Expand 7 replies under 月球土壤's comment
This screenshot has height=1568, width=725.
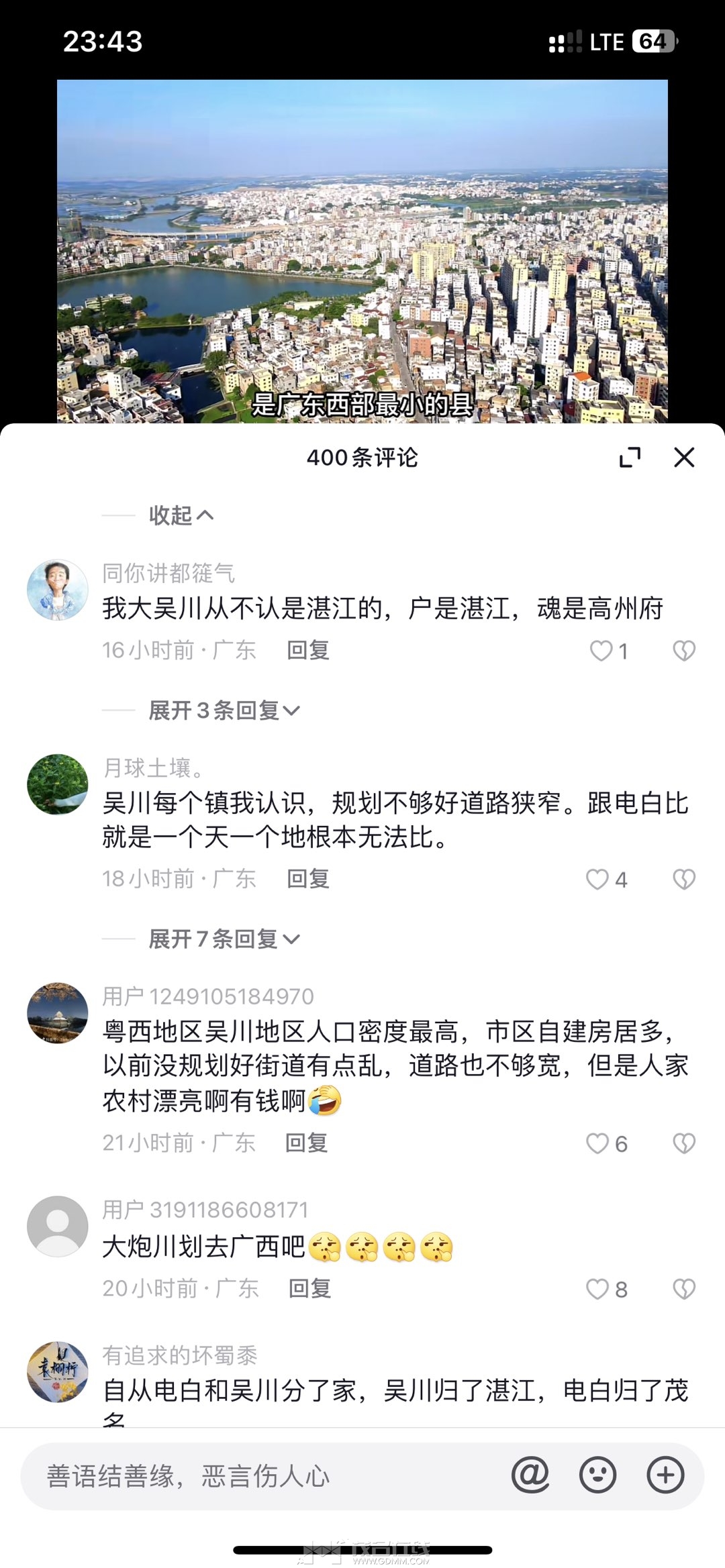coord(224,939)
